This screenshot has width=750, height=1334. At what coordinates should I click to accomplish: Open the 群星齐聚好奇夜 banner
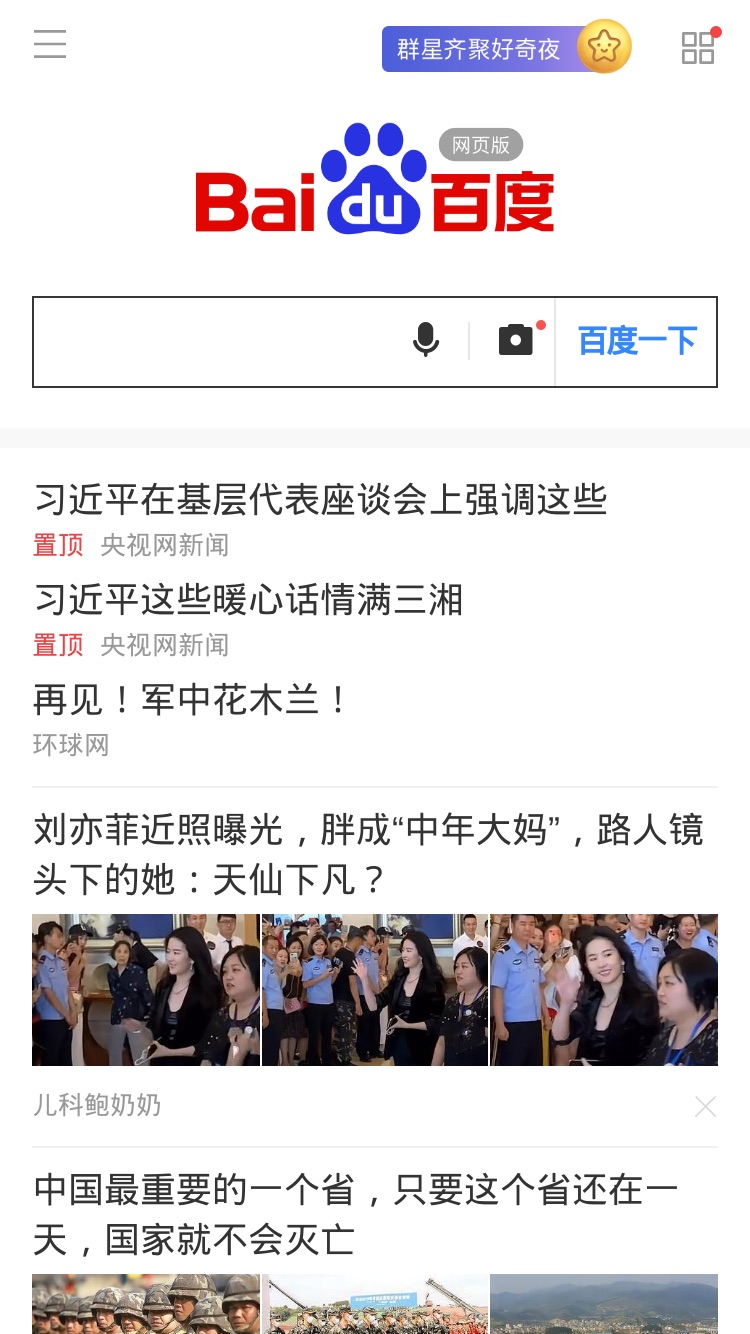pos(506,48)
